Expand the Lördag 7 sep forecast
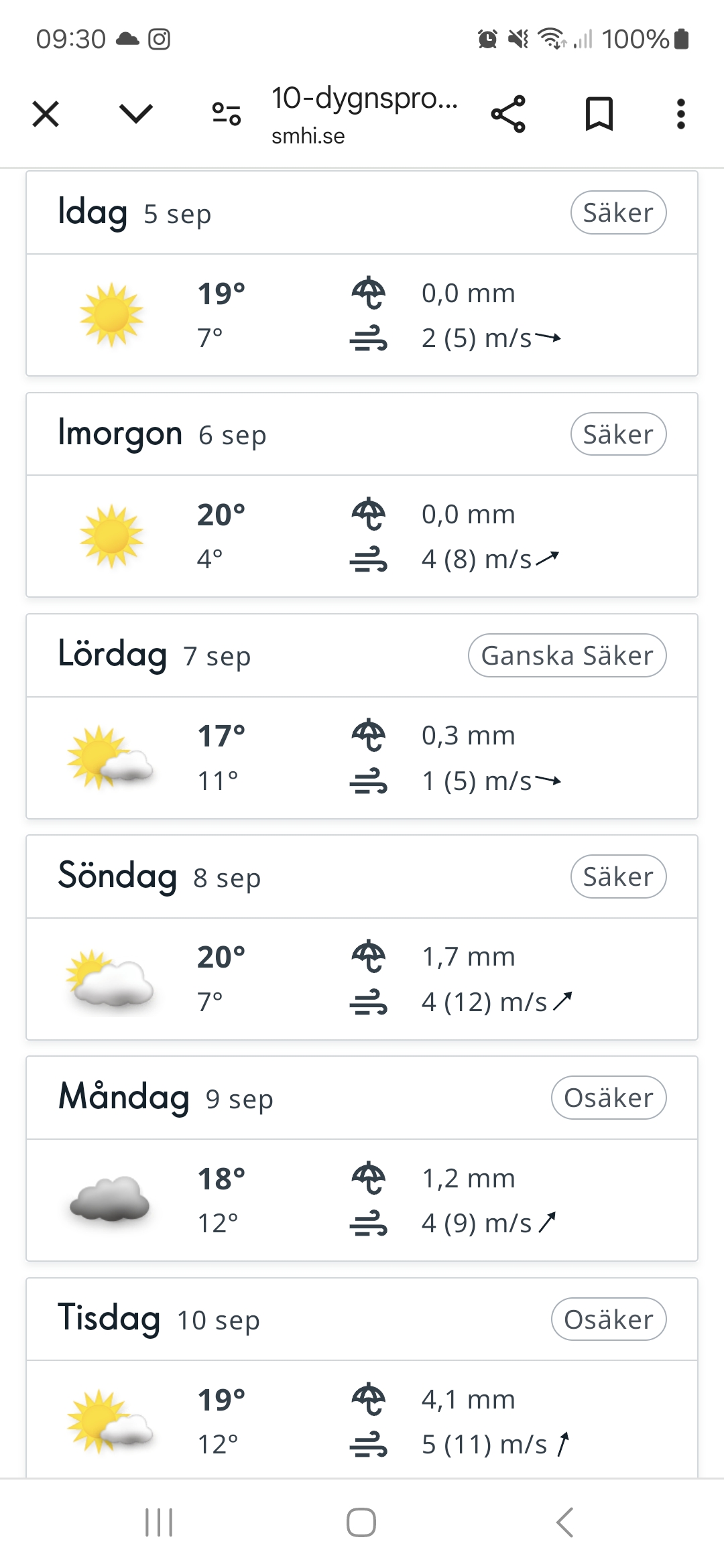 coord(362,716)
